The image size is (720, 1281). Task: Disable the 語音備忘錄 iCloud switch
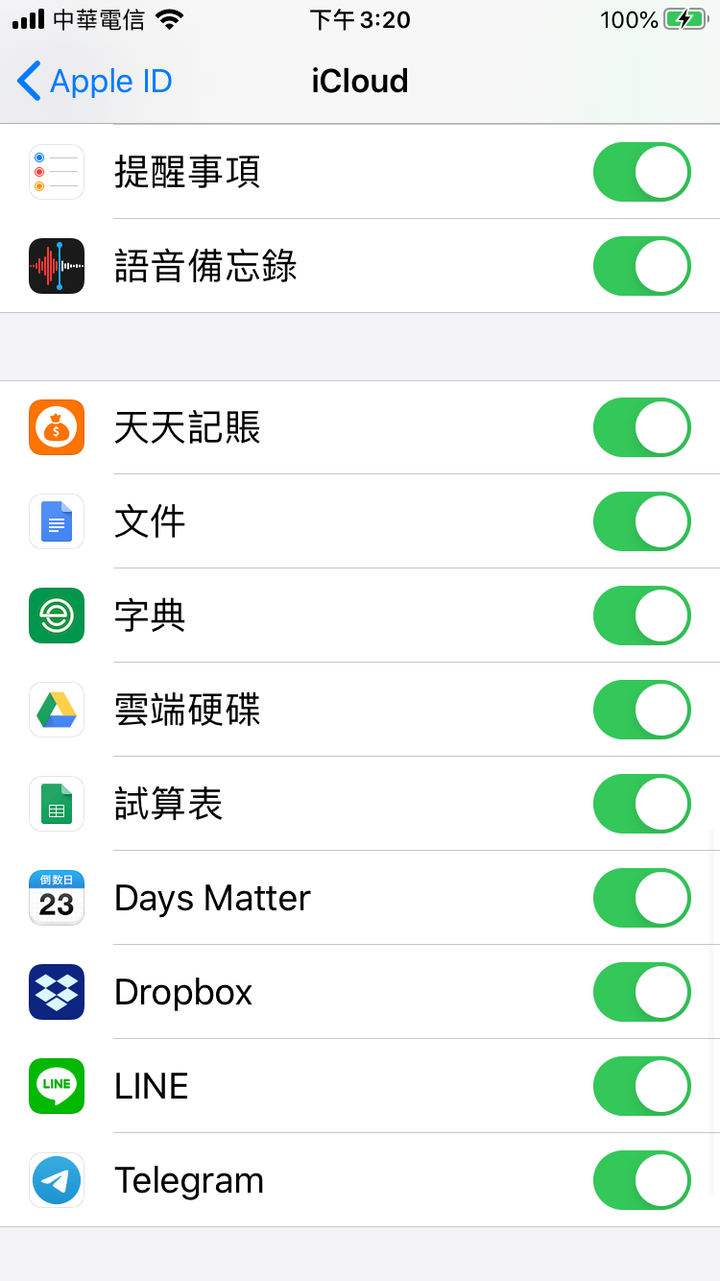point(642,266)
